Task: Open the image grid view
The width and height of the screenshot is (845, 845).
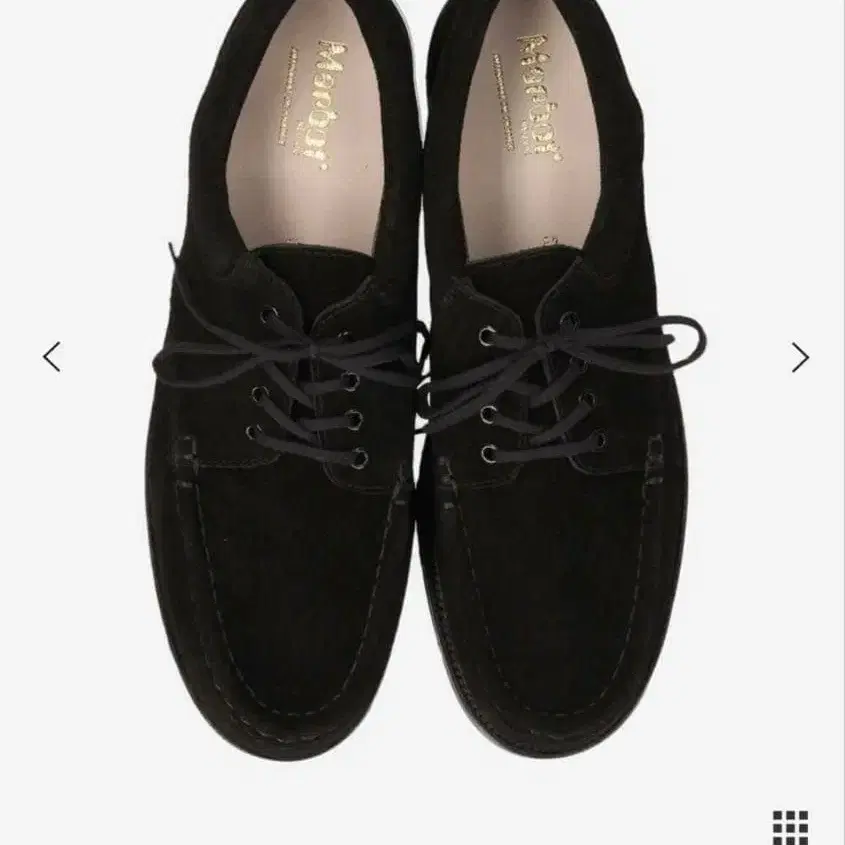Action: coord(791,827)
